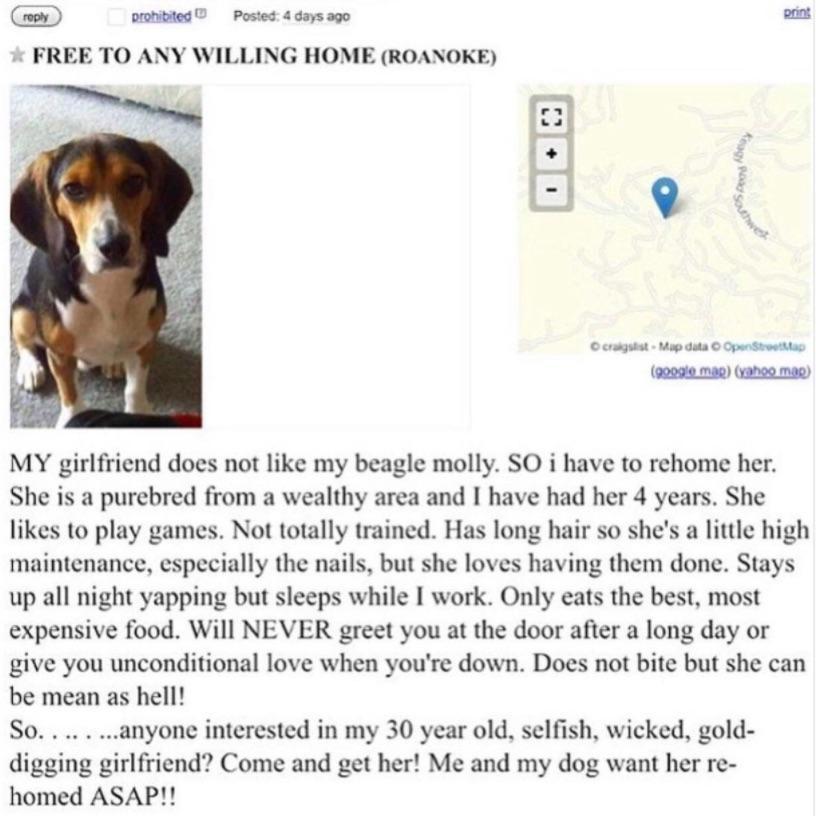Favorite this post with the star

[18, 54]
